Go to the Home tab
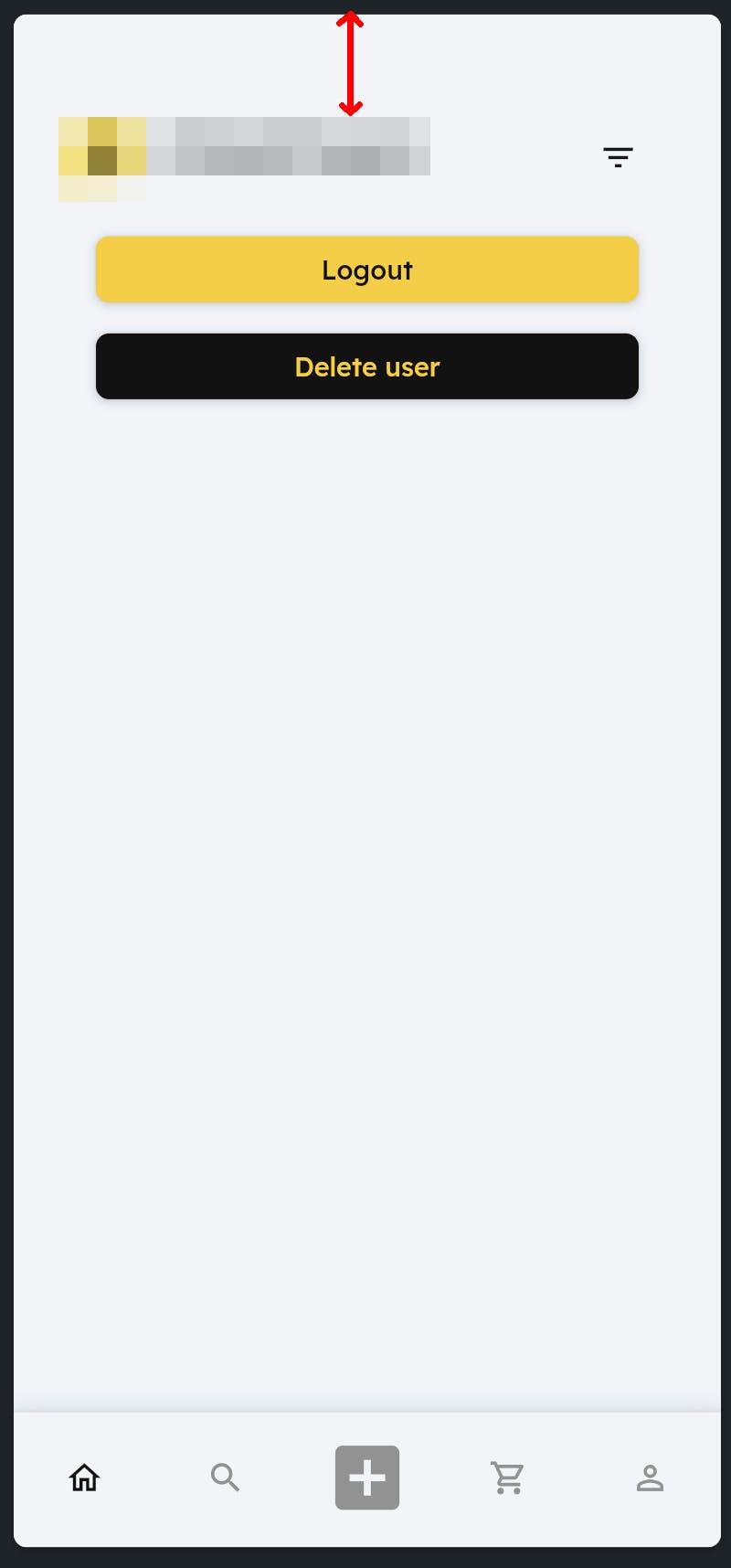The height and width of the screenshot is (1568, 731). [x=84, y=1478]
